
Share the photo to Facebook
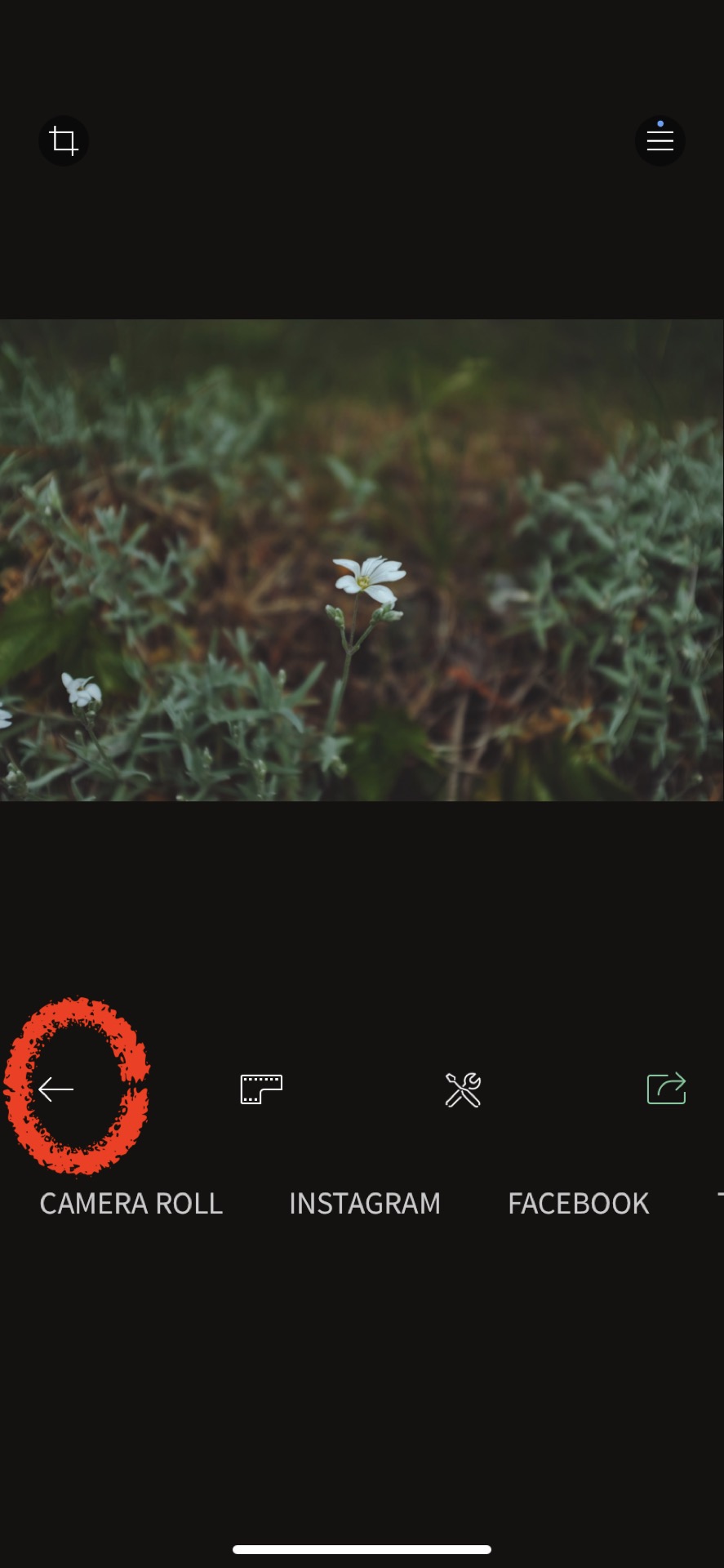point(578,1204)
